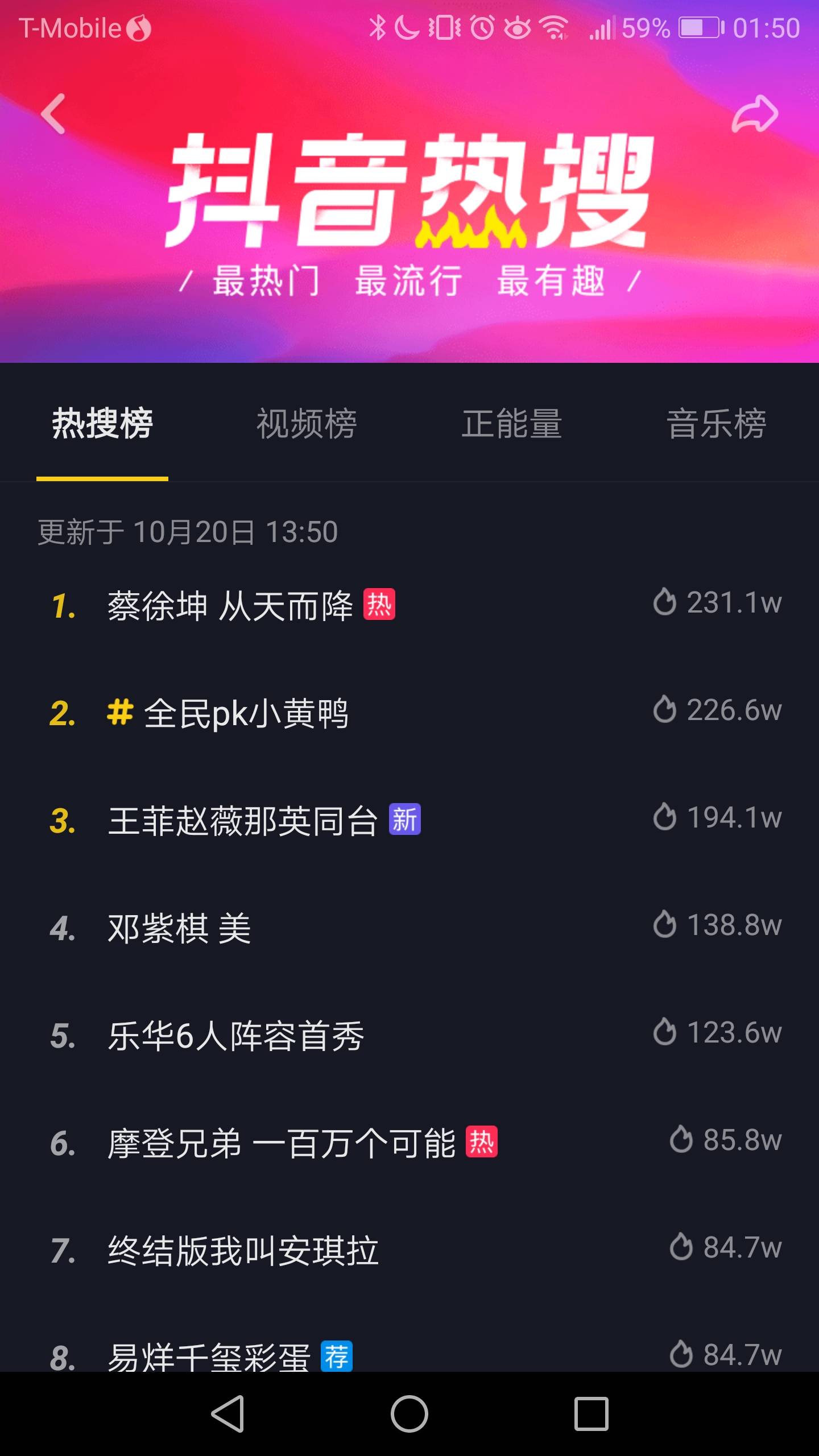View the 邓紫棋 美 entry
The image size is (819, 1456).
pyautogui.click(x=179, y=928)
